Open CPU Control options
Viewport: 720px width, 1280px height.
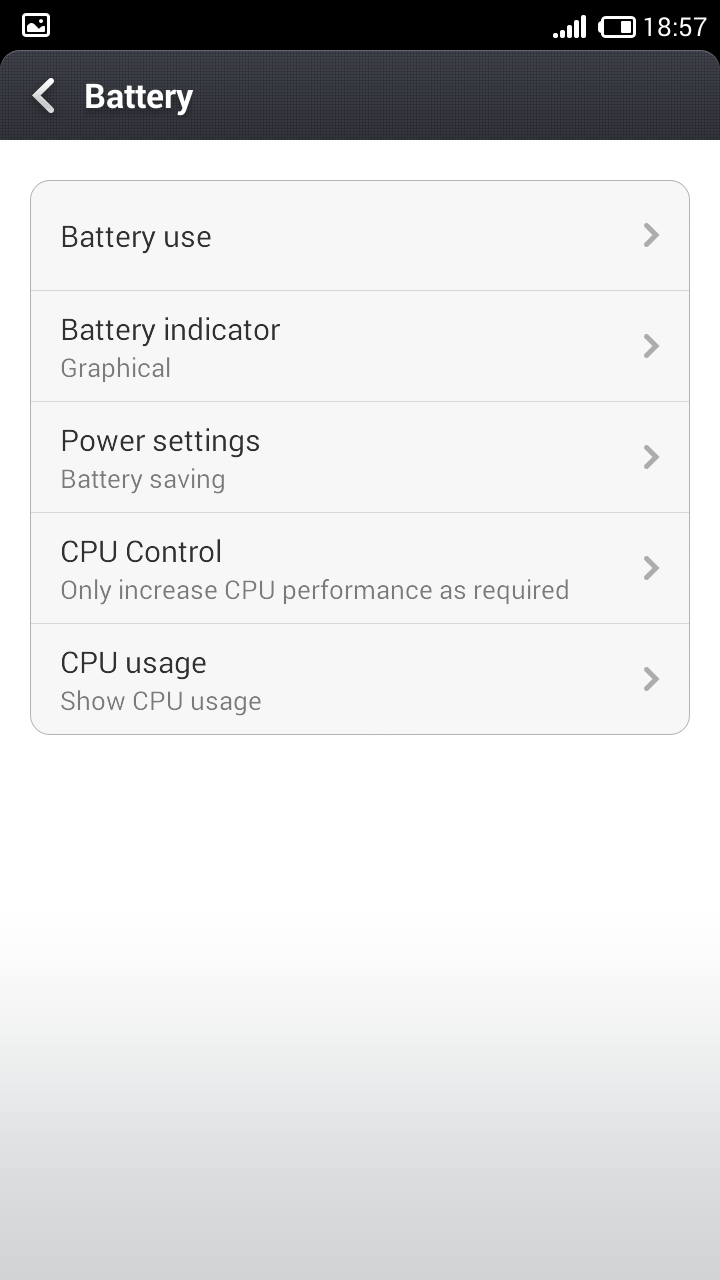[360, 569]
